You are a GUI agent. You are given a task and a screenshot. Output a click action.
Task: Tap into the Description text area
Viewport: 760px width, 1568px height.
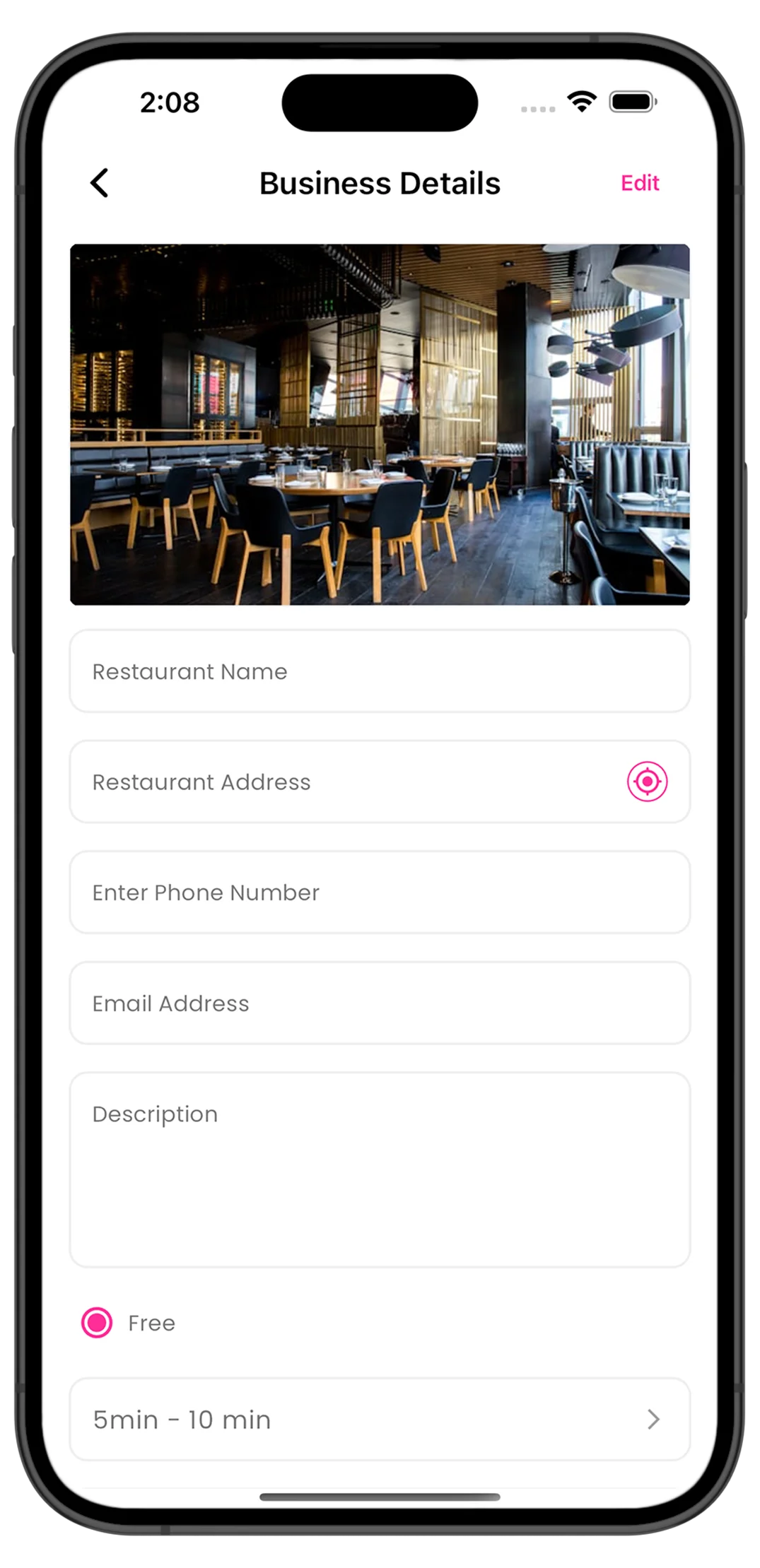pyautogui.click(x=380, y=1169)
